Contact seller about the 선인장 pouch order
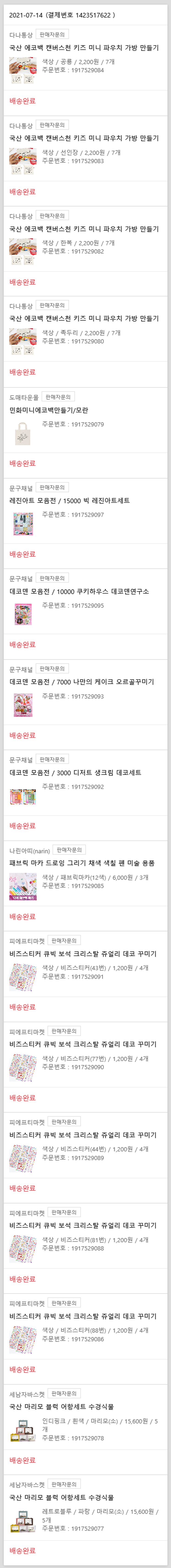The width and height of the screenshot is (171, 1568). [52, 125]
